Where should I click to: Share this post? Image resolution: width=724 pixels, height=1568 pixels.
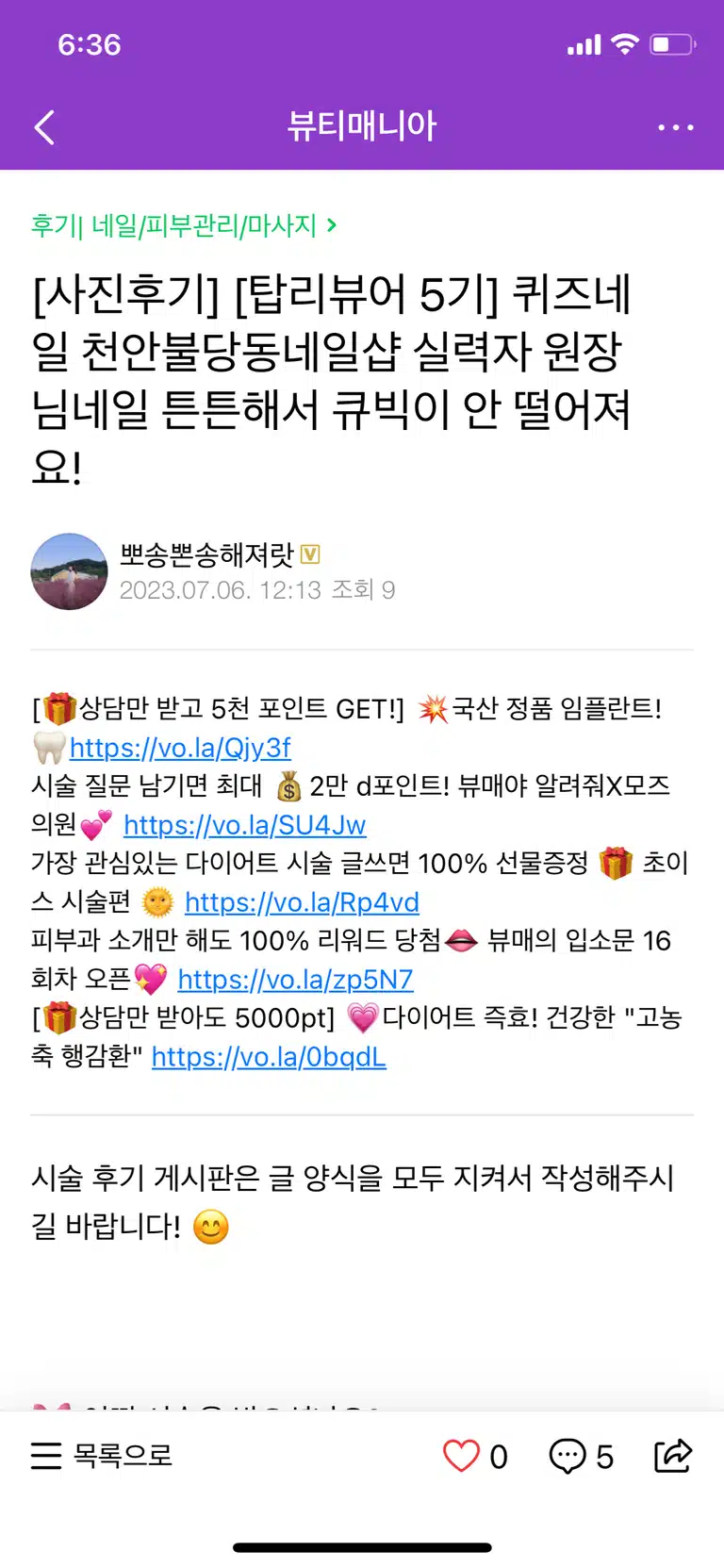[x=673, y=1456]
